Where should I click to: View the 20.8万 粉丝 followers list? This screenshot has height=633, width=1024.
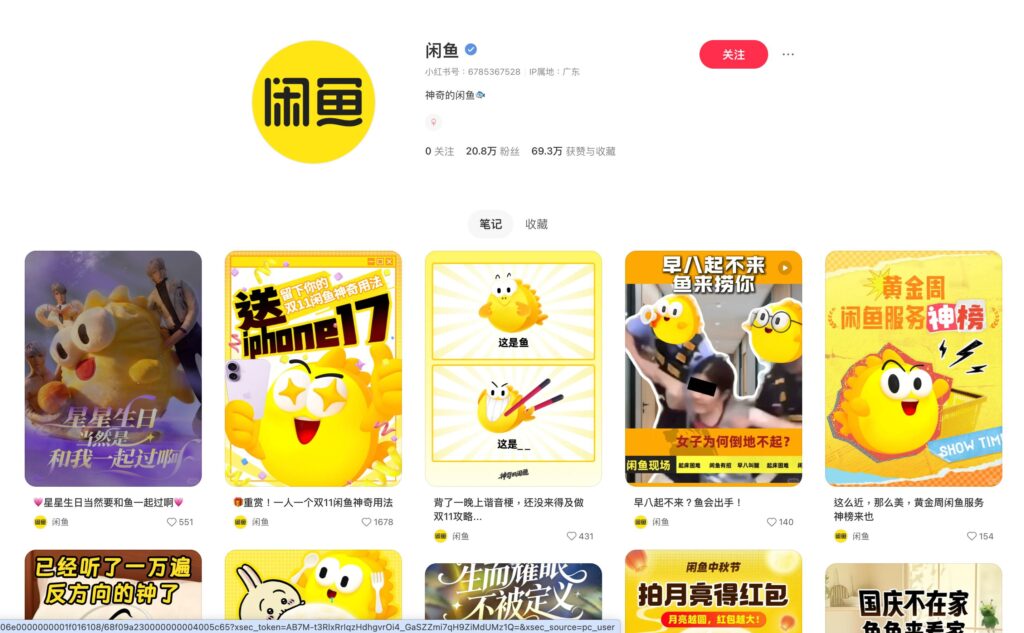point(493,151)
